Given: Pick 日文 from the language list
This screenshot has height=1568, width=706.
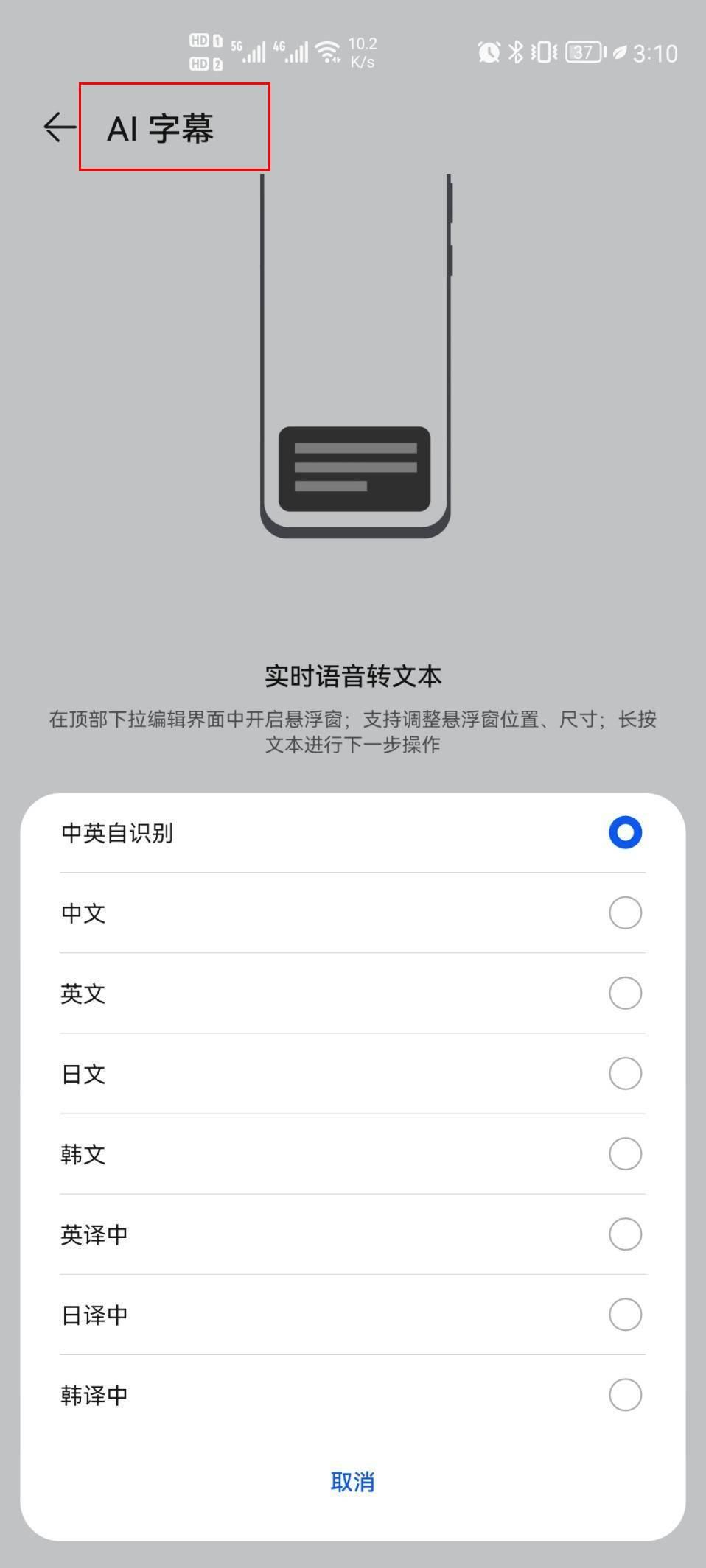Looking at the screenshot, I should click(x=353, y=1073).
